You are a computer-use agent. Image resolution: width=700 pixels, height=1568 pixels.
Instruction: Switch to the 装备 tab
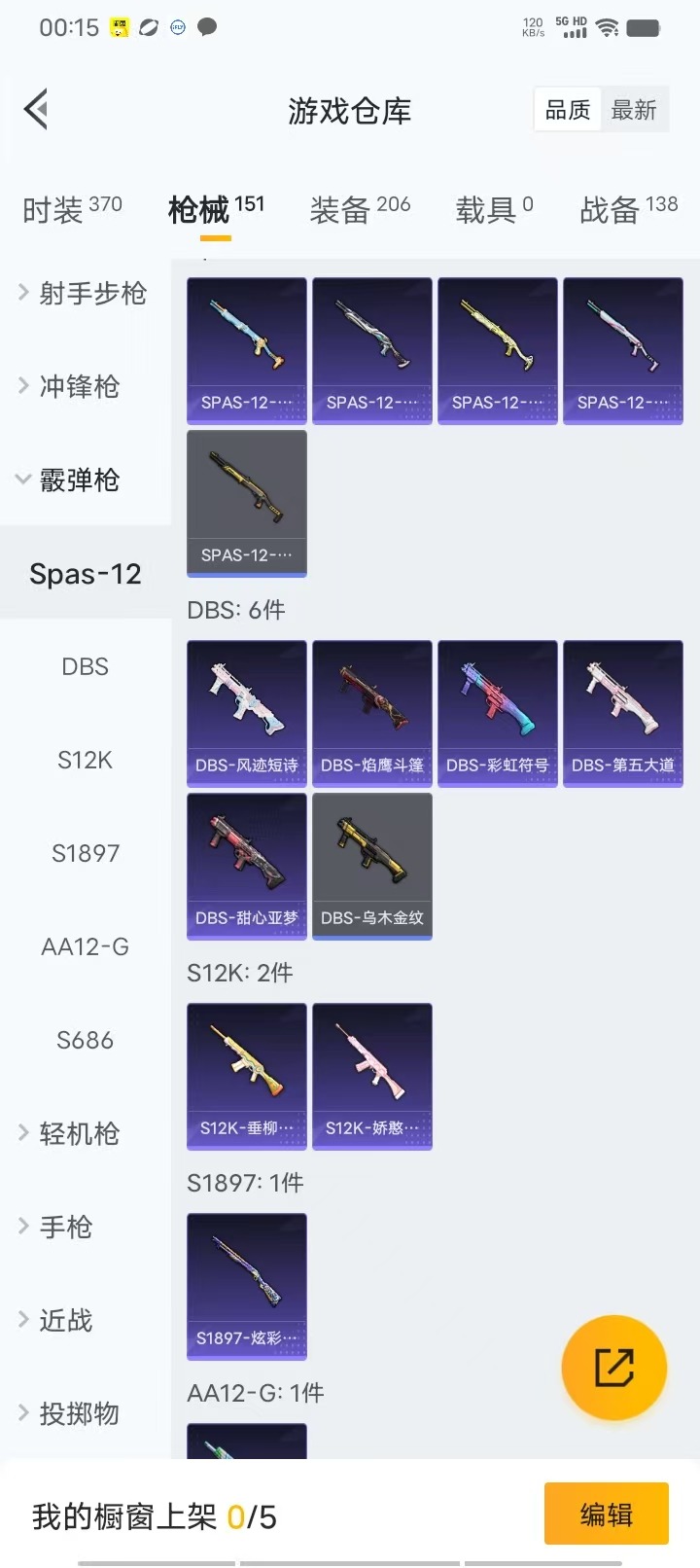(x=360, y=209)
